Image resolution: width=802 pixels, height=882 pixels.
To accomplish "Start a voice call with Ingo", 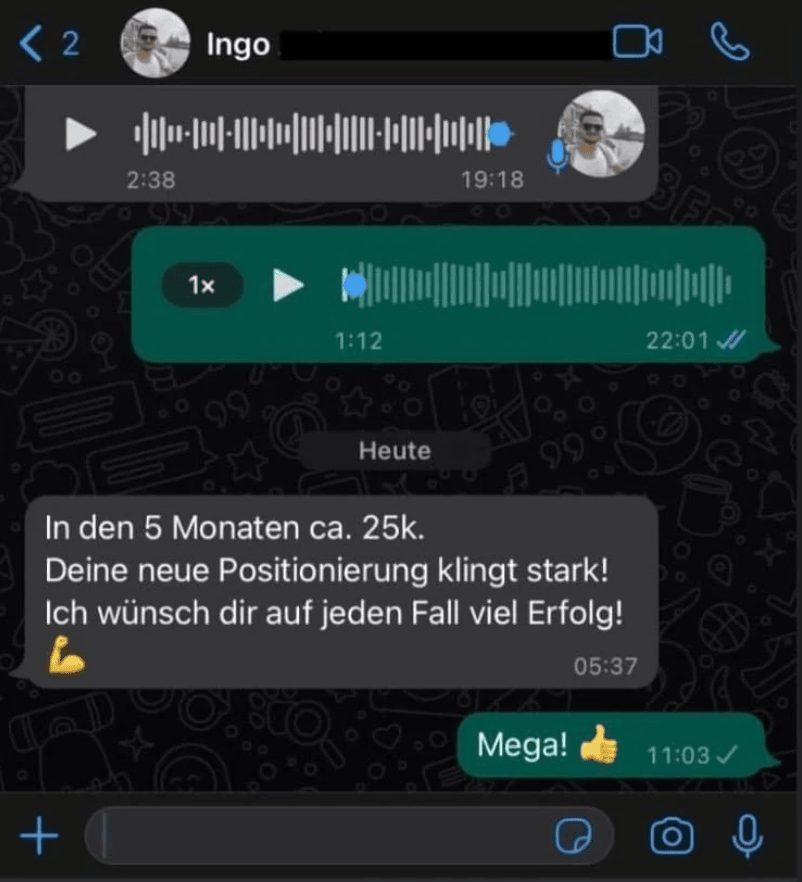I will click(729, 42).
